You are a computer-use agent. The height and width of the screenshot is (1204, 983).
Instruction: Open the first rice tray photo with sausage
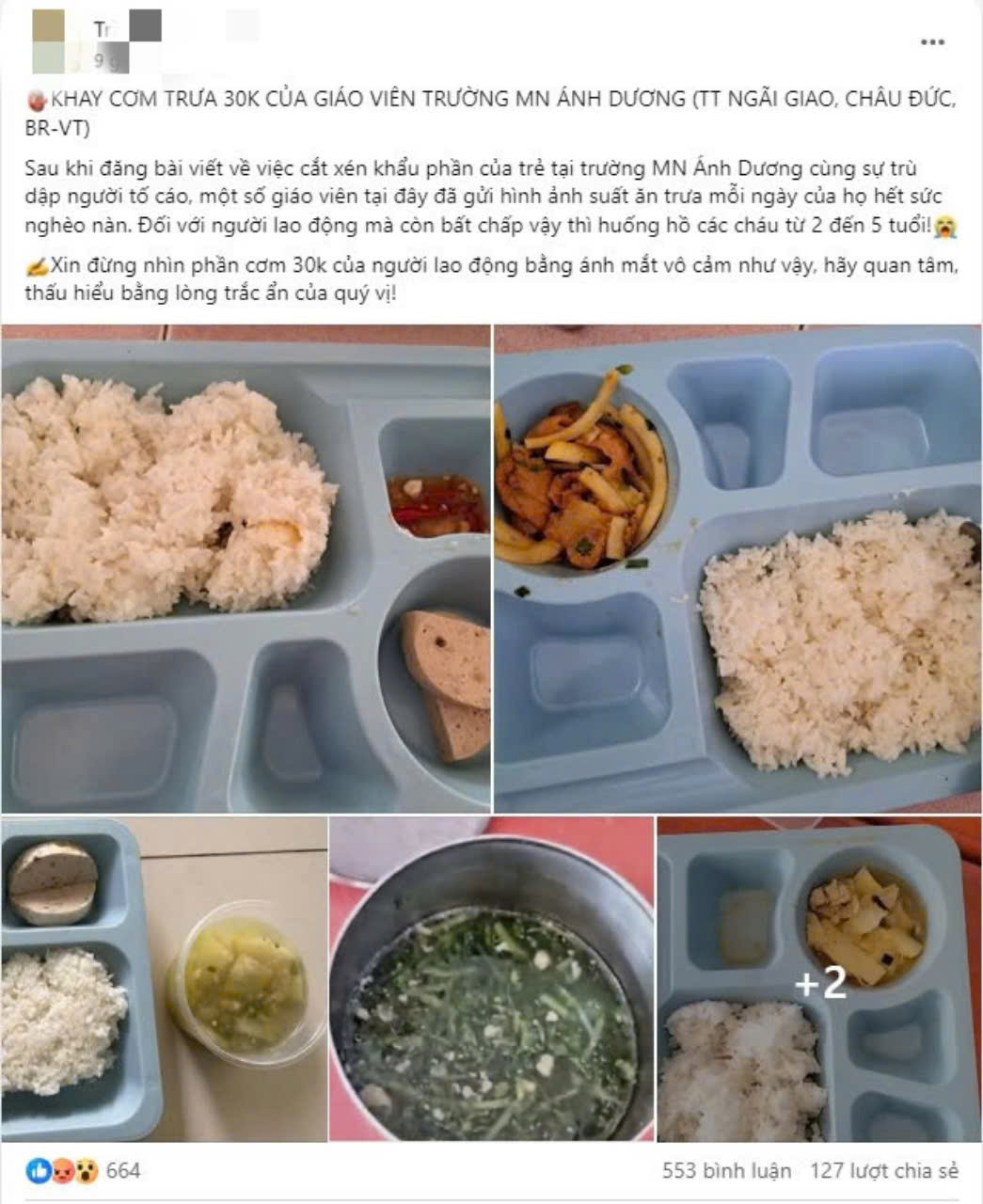[x=246, y=568]
